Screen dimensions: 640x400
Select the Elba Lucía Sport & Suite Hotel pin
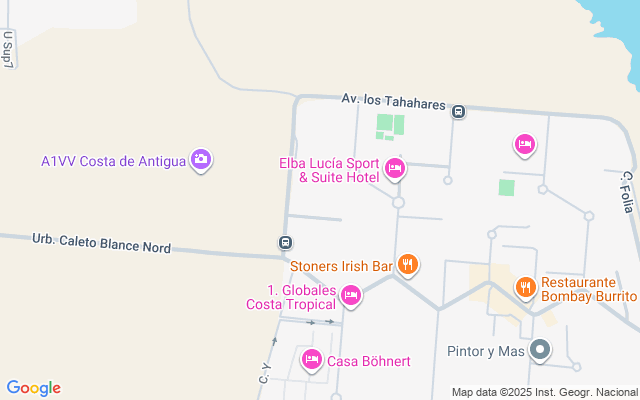pyautogui.click(x=395, y=169)
